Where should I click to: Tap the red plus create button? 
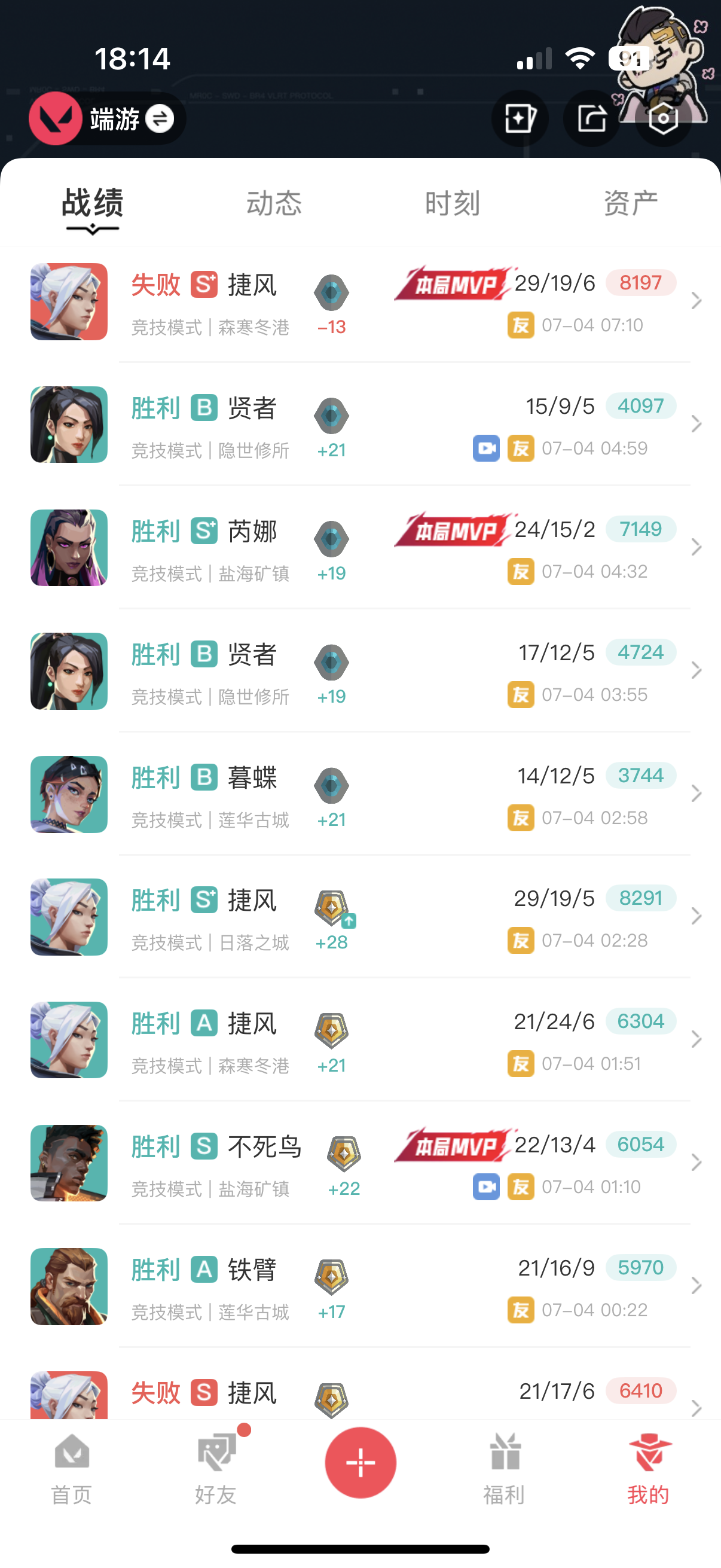tap(360, 1462)
